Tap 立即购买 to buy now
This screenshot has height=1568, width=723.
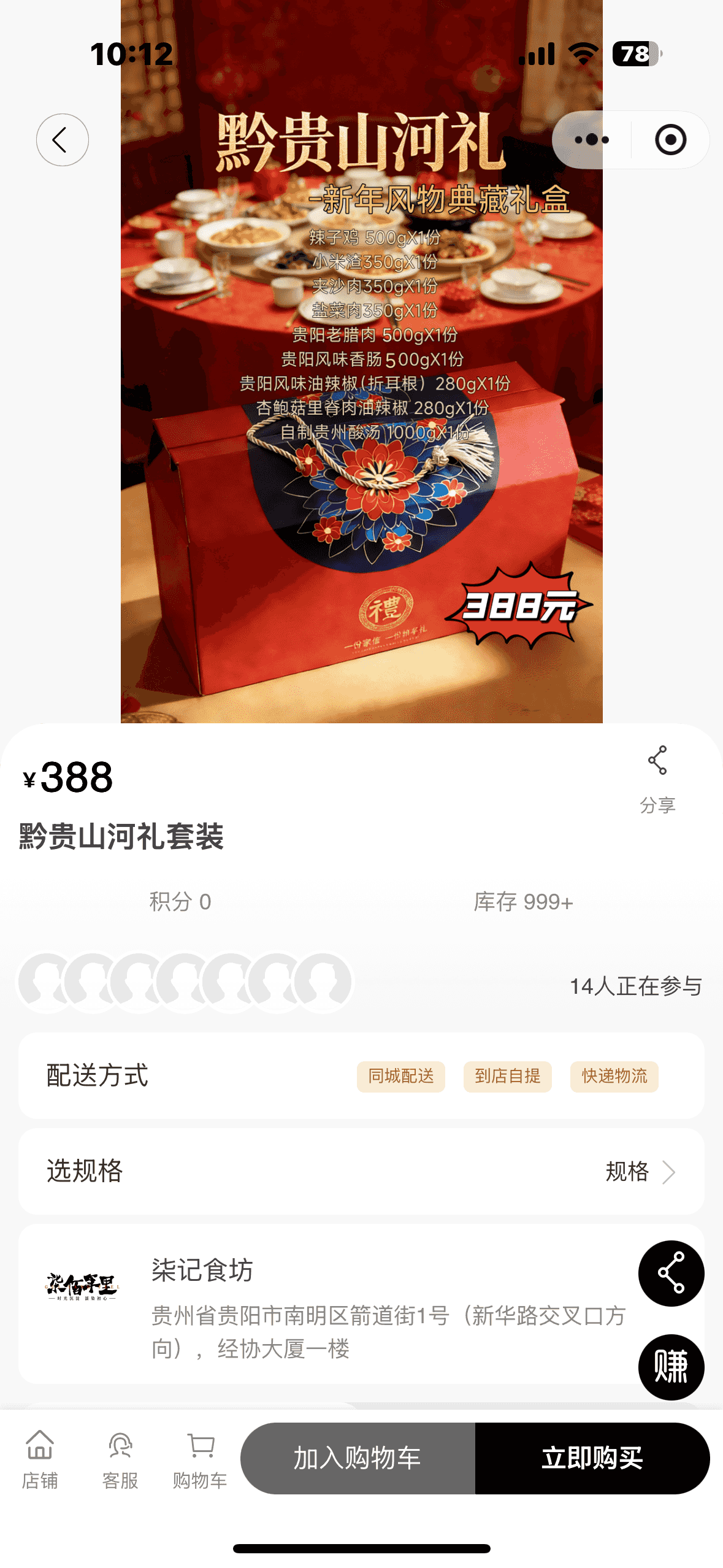coord(592,1458)
